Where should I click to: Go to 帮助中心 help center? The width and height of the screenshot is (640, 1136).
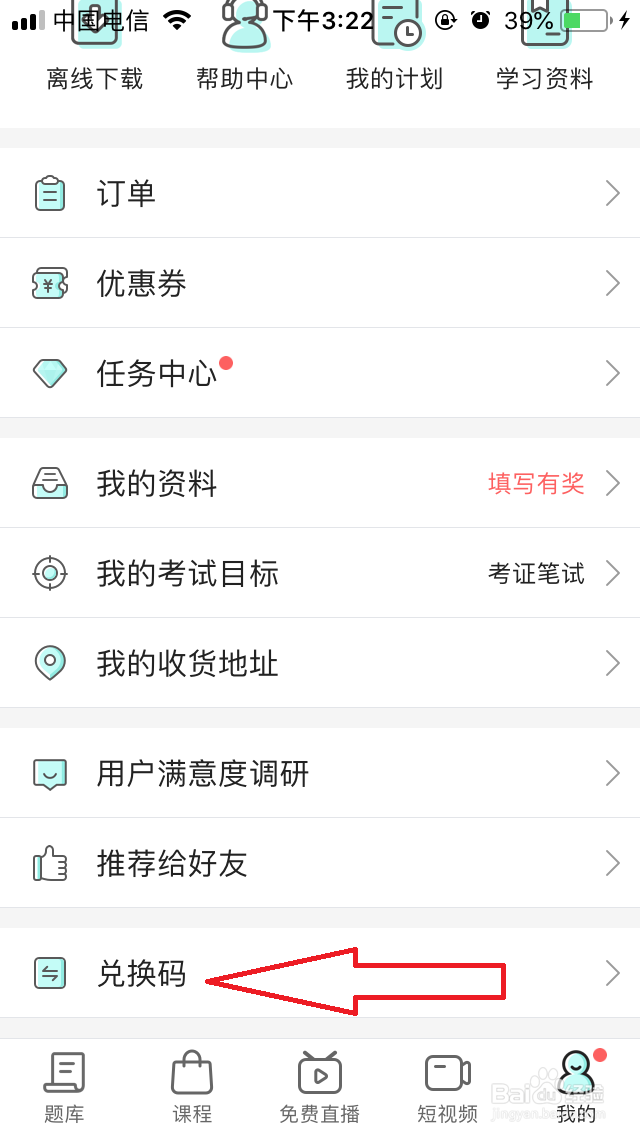pos(245,60)
